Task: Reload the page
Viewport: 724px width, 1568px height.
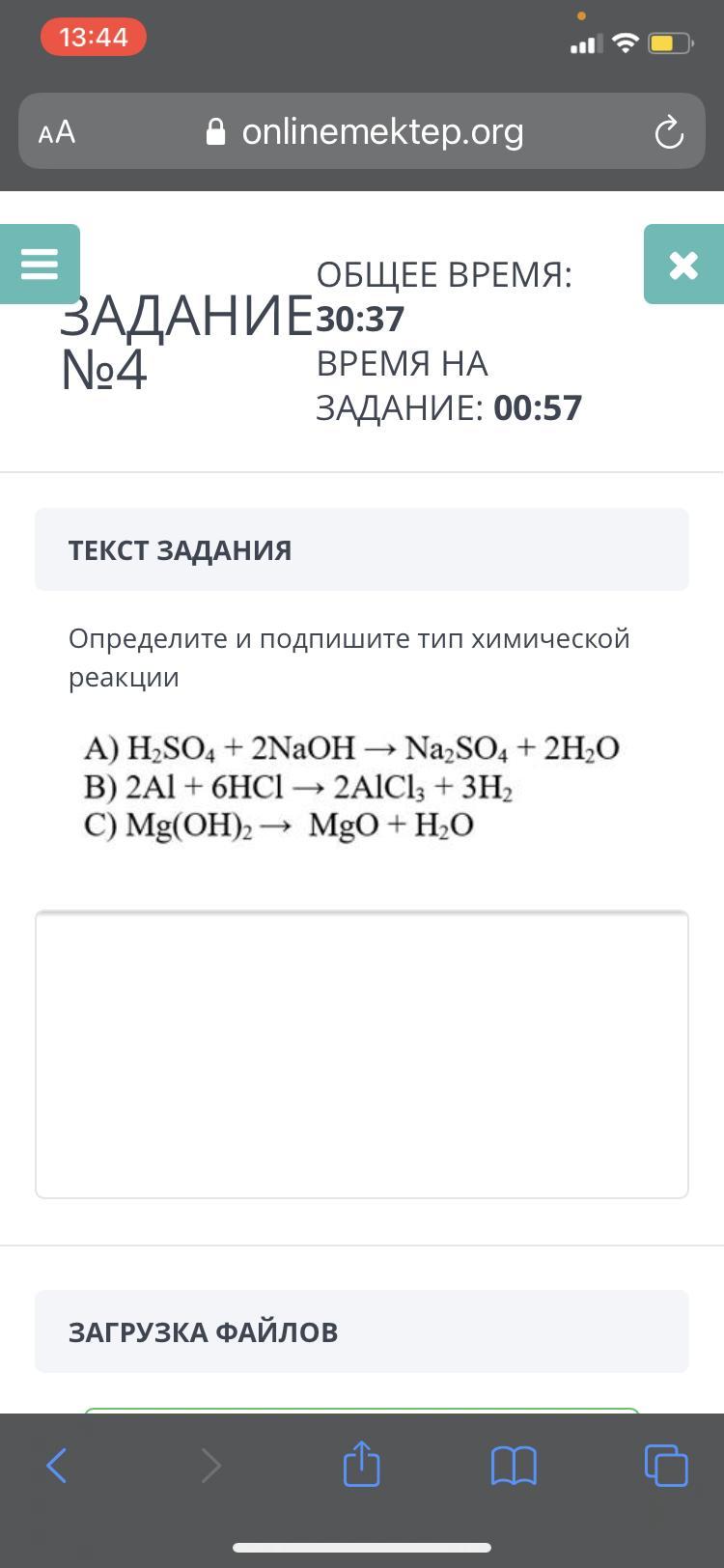Action: tap(668, 132)
